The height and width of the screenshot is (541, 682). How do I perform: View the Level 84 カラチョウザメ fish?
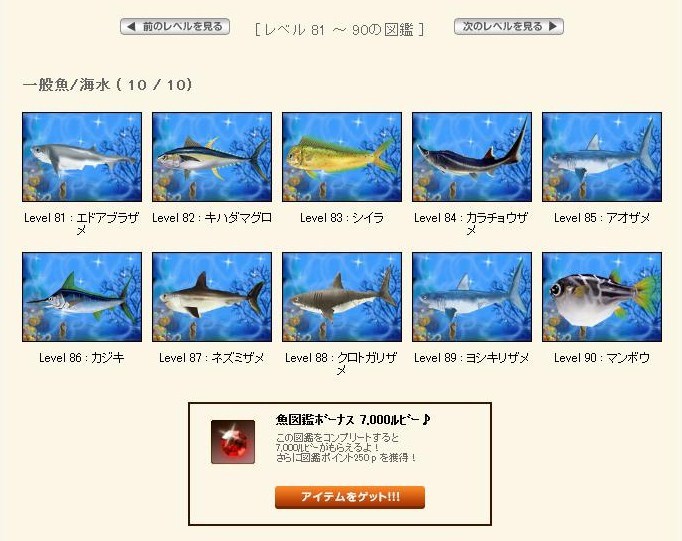472,157
